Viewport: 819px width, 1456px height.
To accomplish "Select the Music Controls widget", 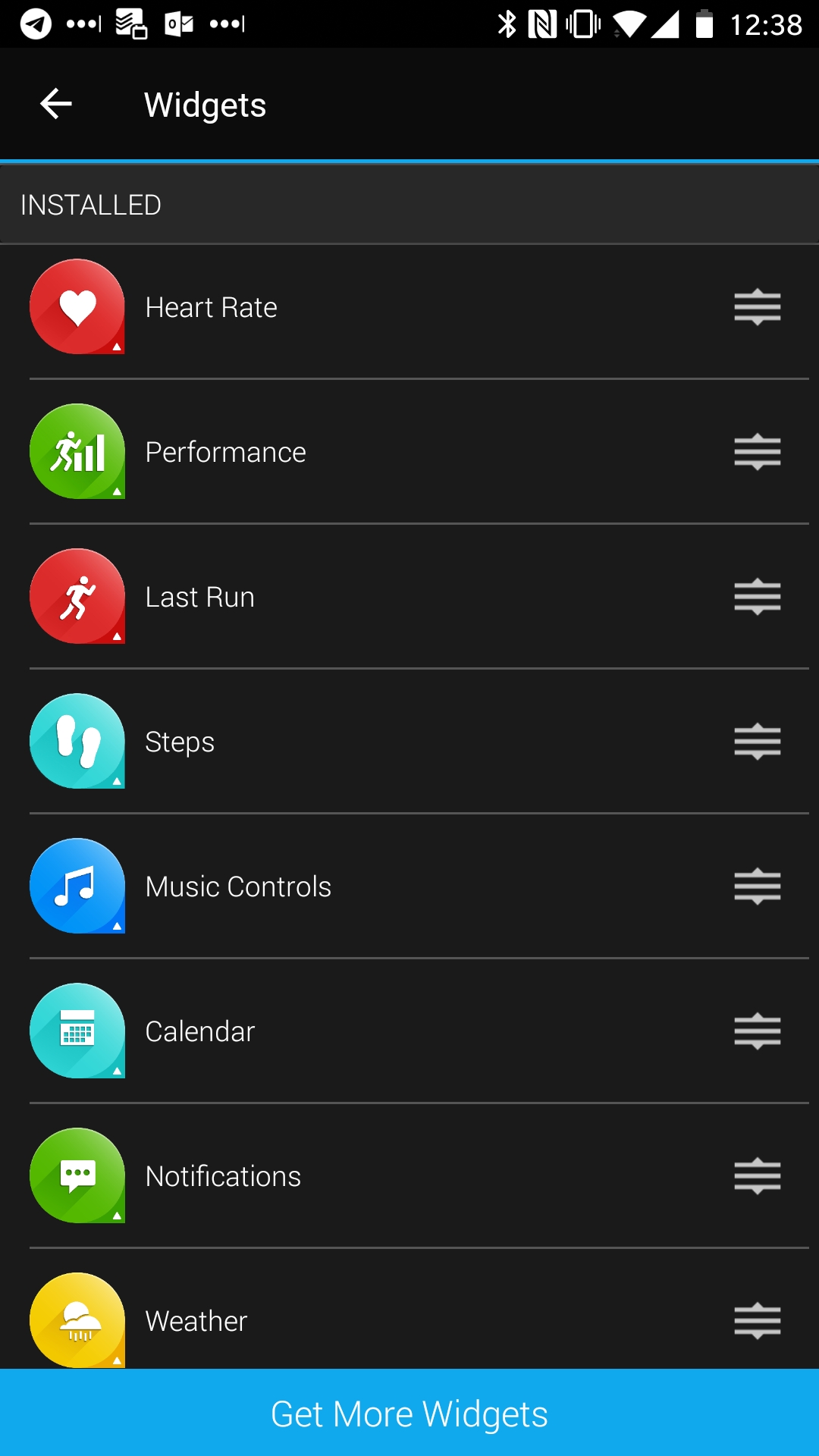I will 409,886.
